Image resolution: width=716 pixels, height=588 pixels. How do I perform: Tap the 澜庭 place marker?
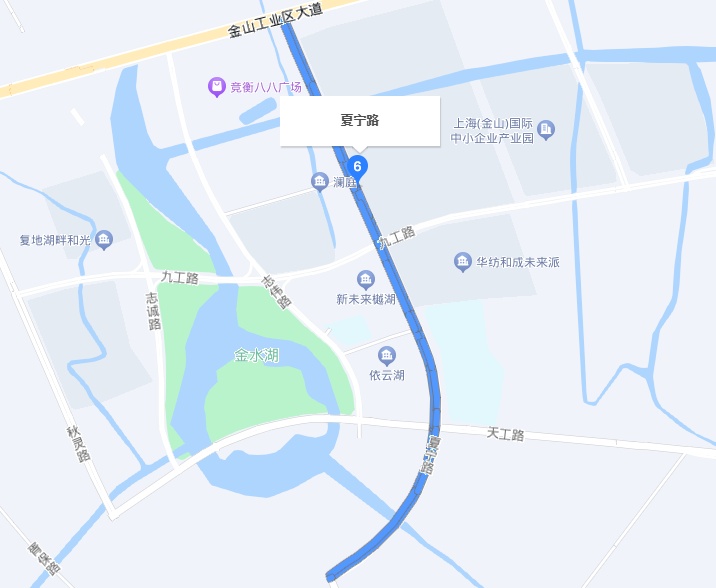tap(319, 181)
